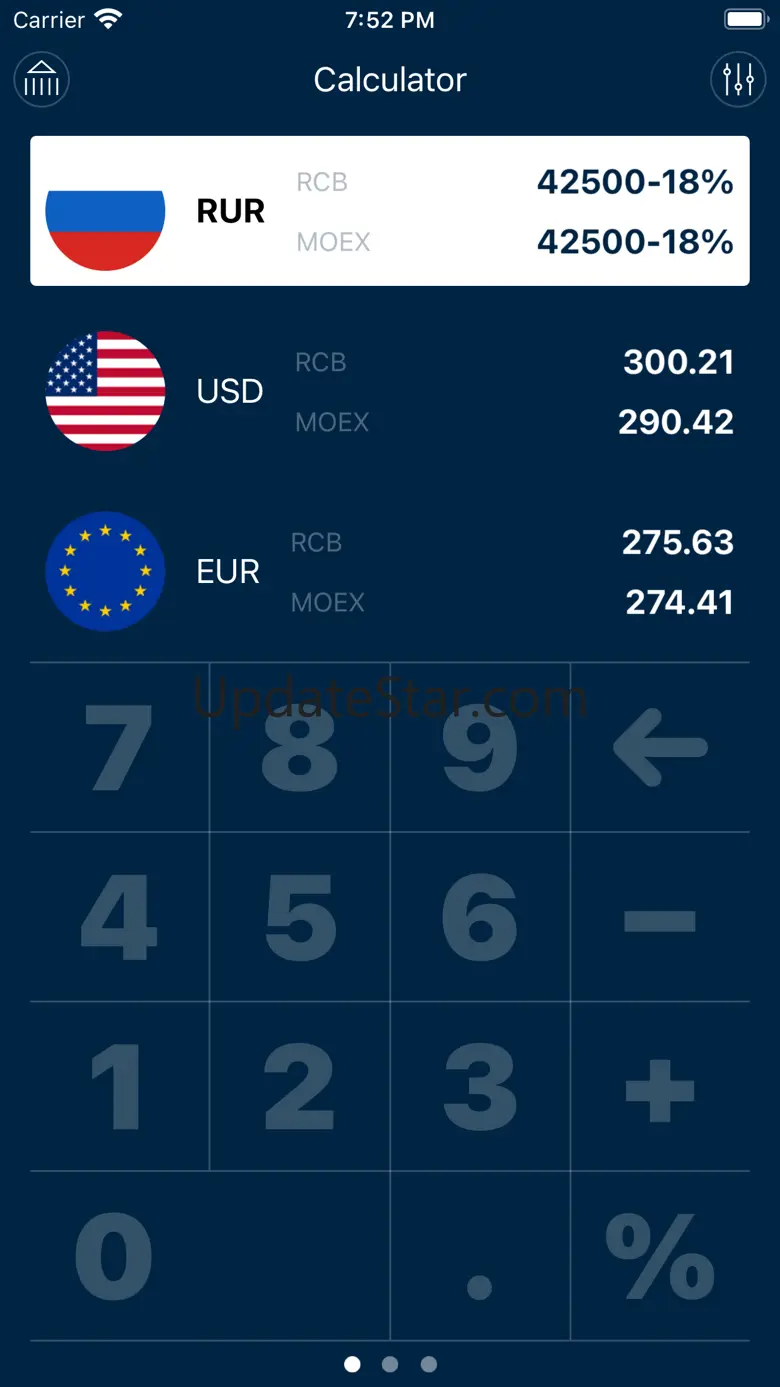The image size is (780, 1387).
Task: Tap the 2 key
Action: point(299,1087)
